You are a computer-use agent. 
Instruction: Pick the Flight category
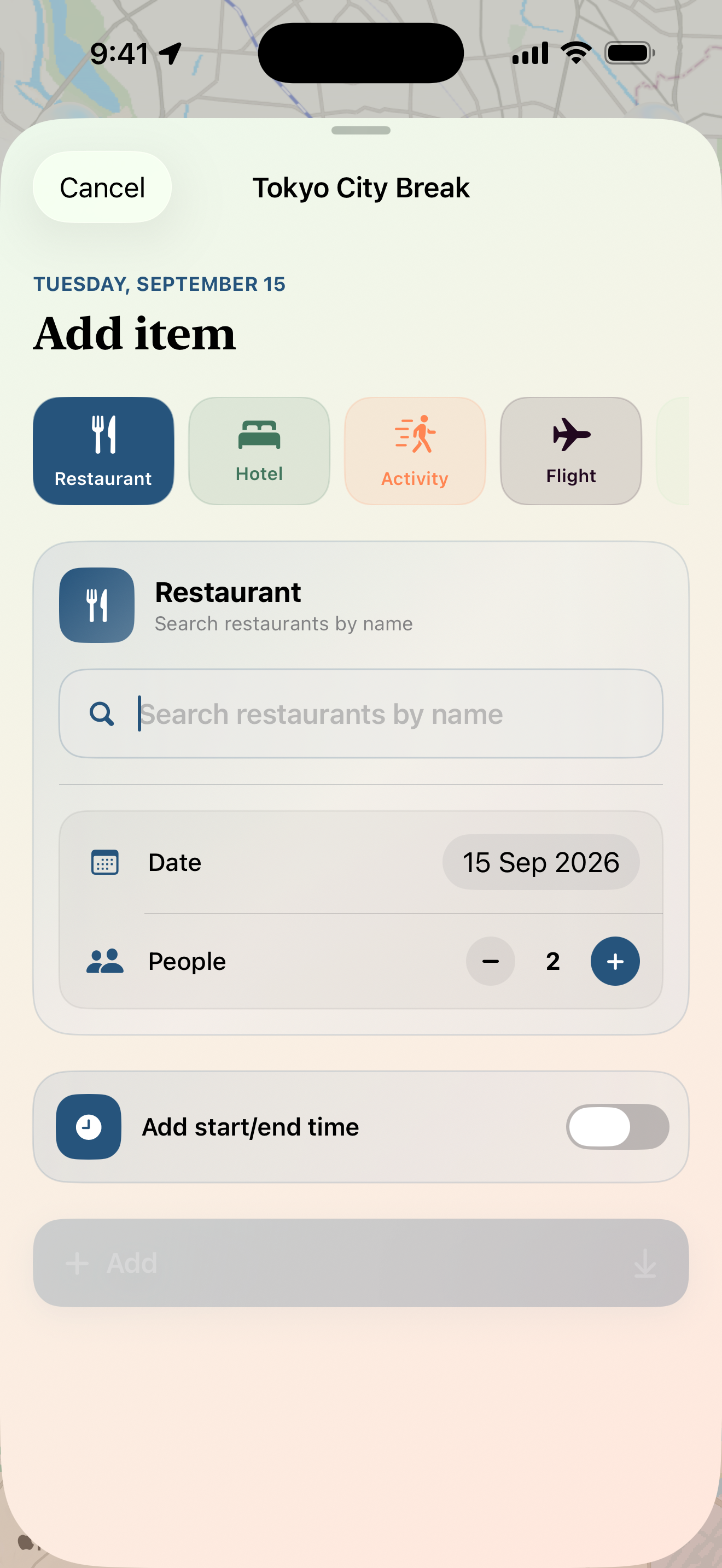pyautogui.click(x=571, y=451)
